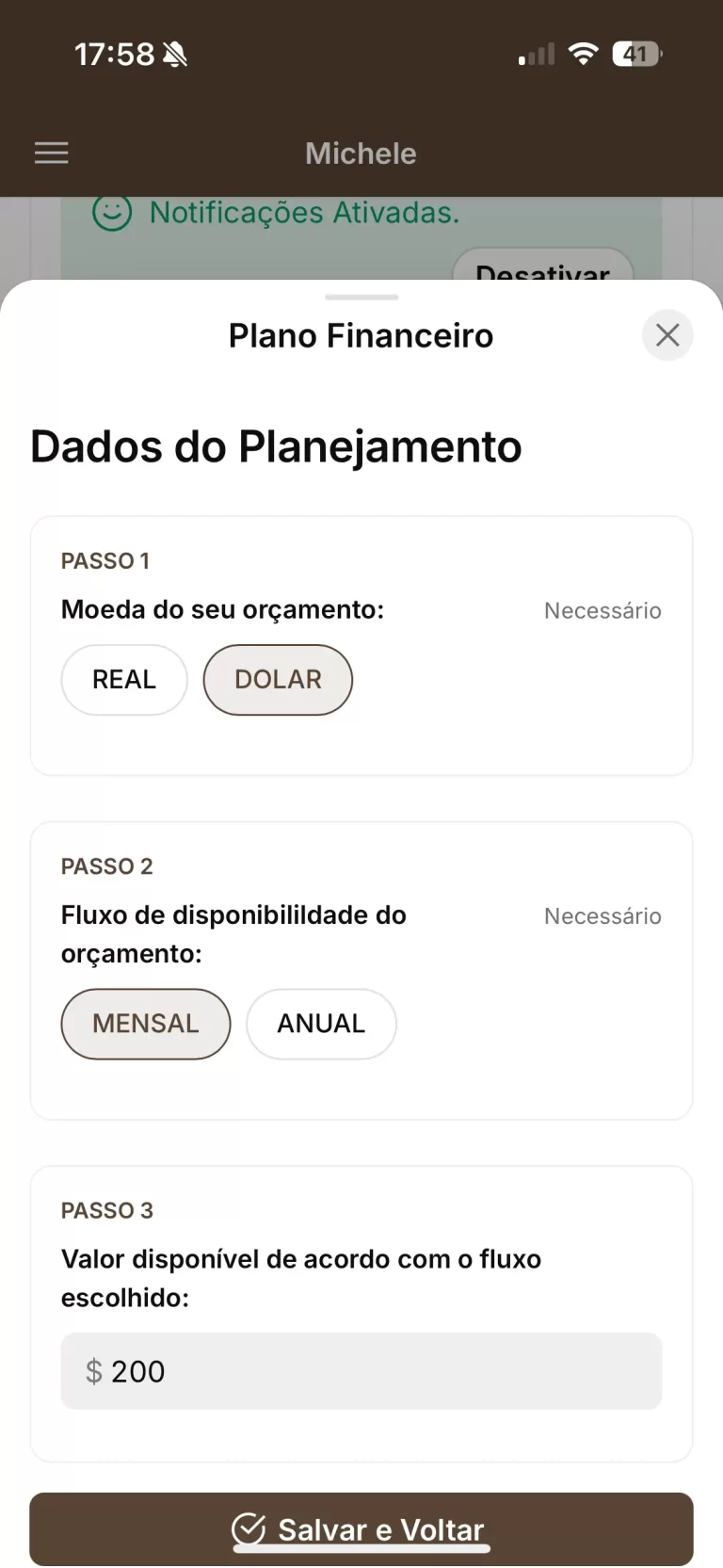Close the Plano Financeiro sheet
The height and width of the screenshot is (1568, 723).
point(667,335)
